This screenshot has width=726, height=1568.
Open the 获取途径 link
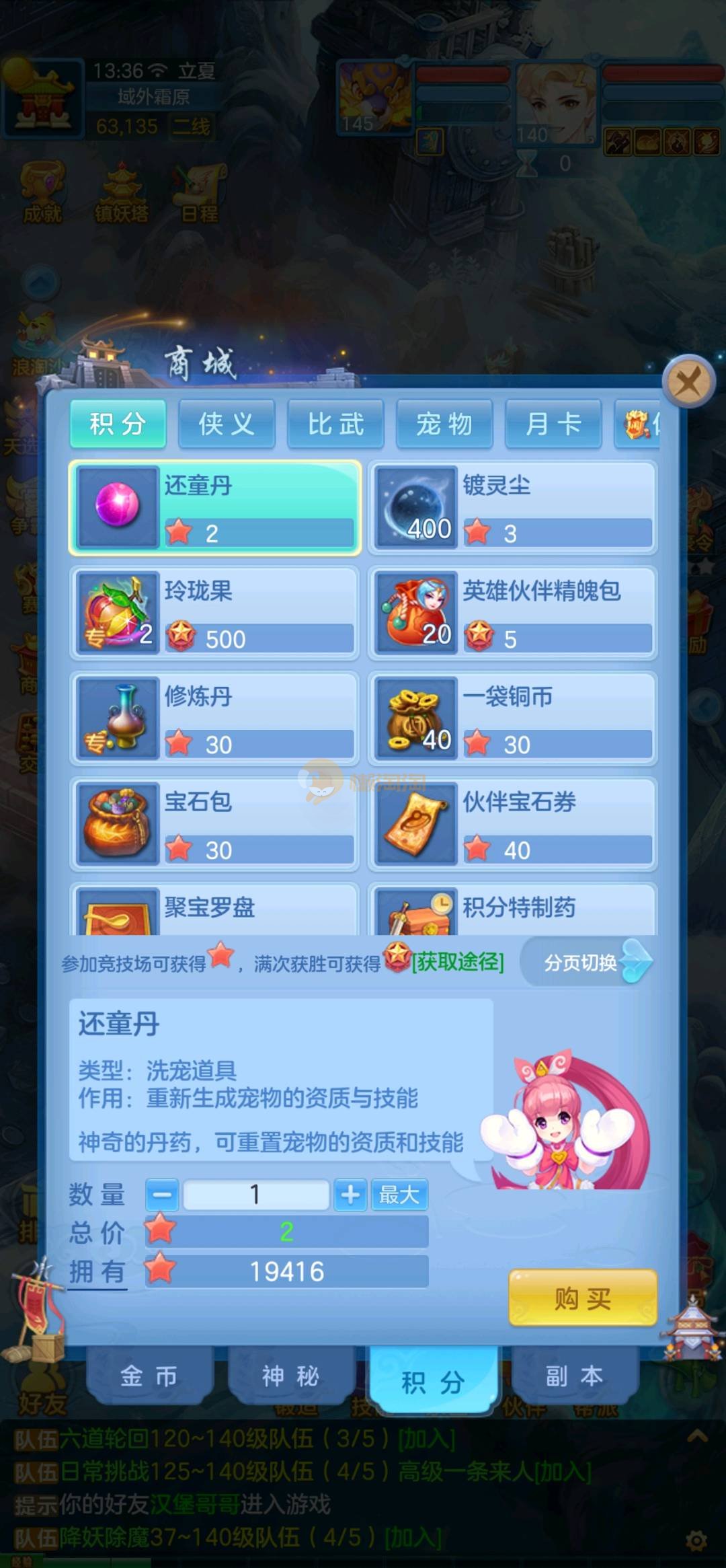[458, 962]
